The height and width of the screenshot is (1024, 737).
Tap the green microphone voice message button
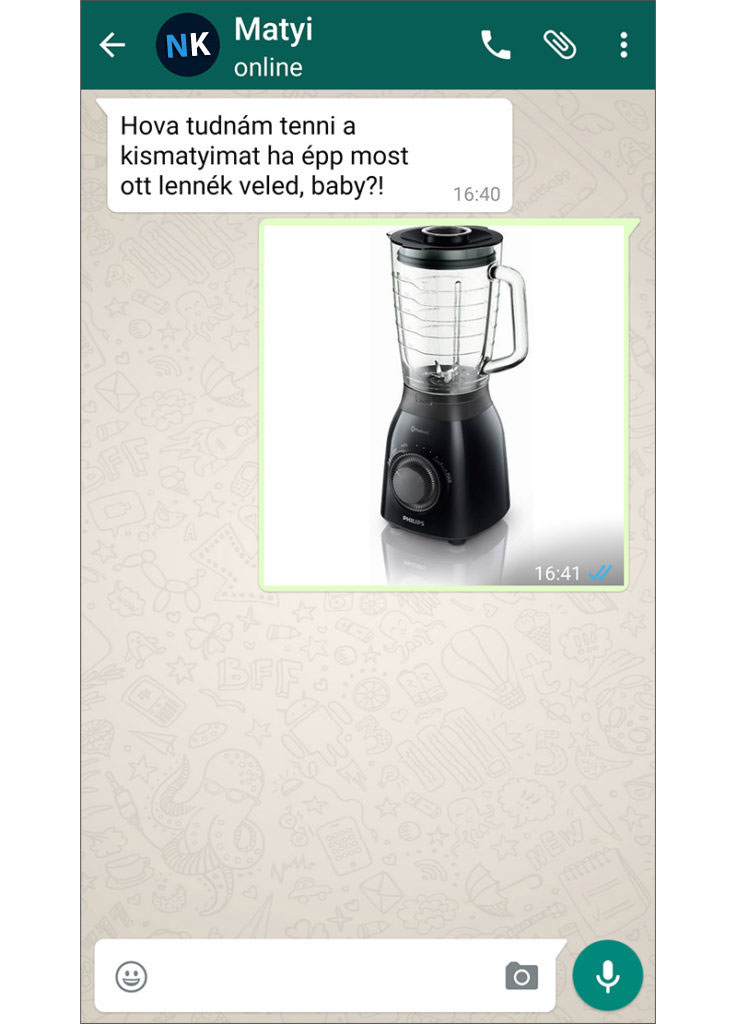tap(608, 975)
